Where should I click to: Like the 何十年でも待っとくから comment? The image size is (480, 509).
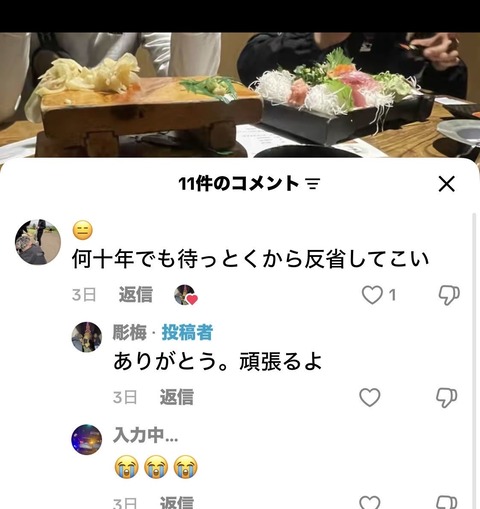(x=372, y=295)
